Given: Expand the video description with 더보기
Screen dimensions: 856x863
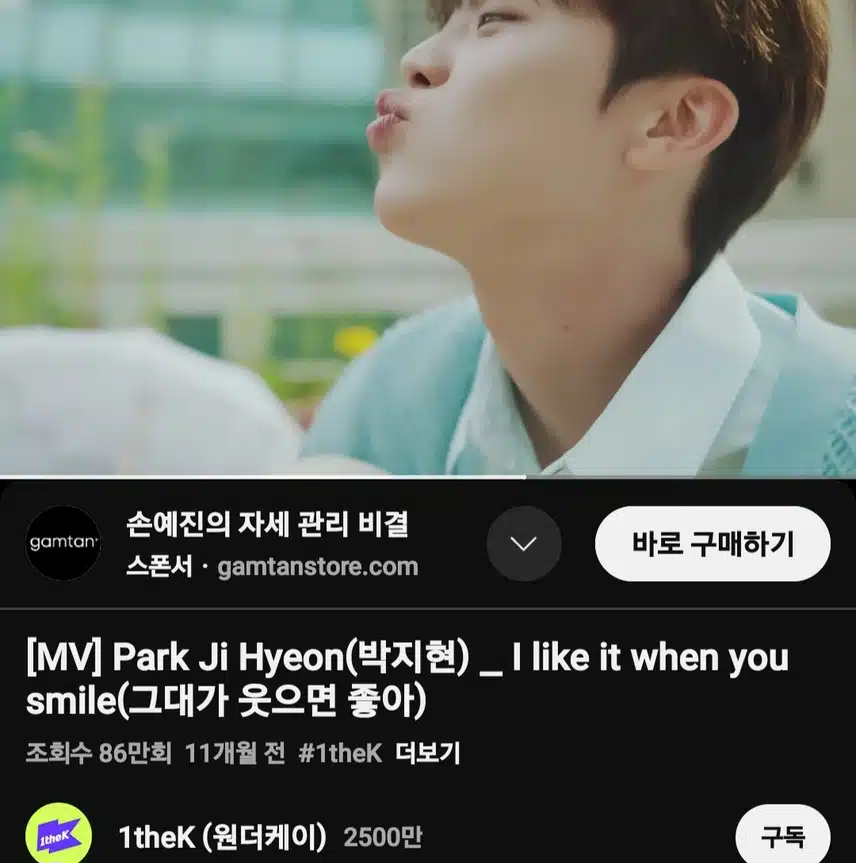Looking at the screenshot, I should point(427,753).
